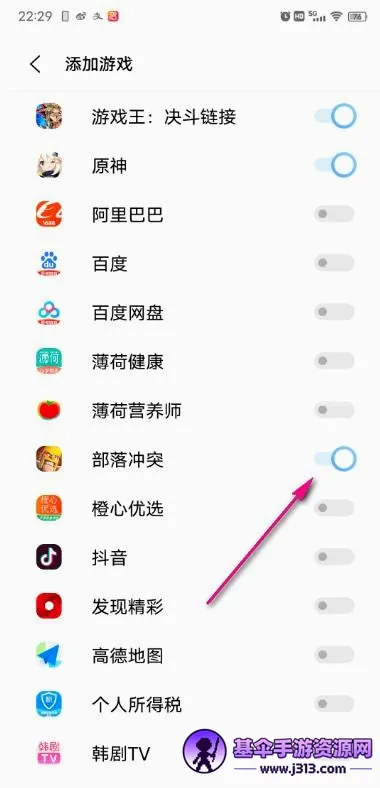Enable the 阿里巴巴 switch
This screenshot has height=788, width=380.
[x=334, y=215]
